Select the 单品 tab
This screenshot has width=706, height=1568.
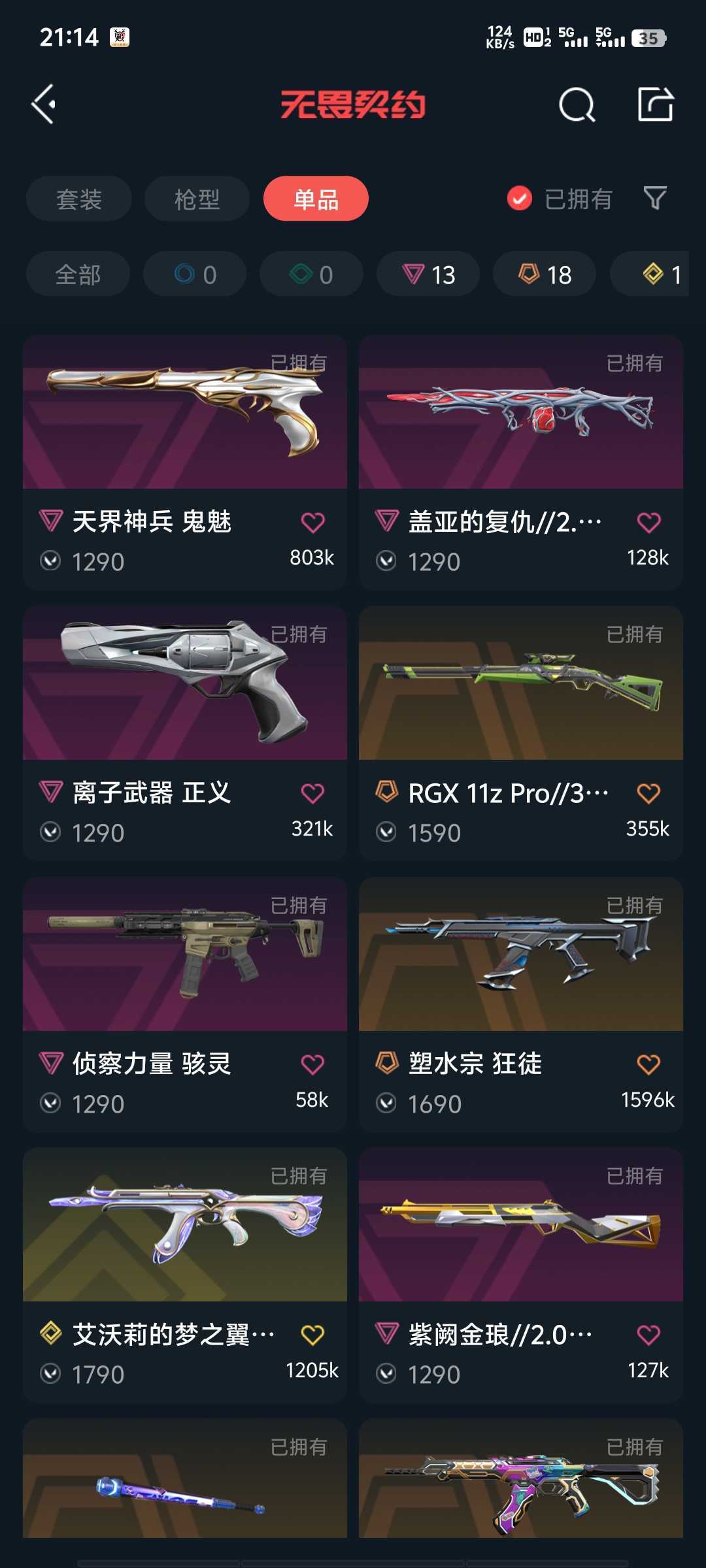tap(316, 199)
